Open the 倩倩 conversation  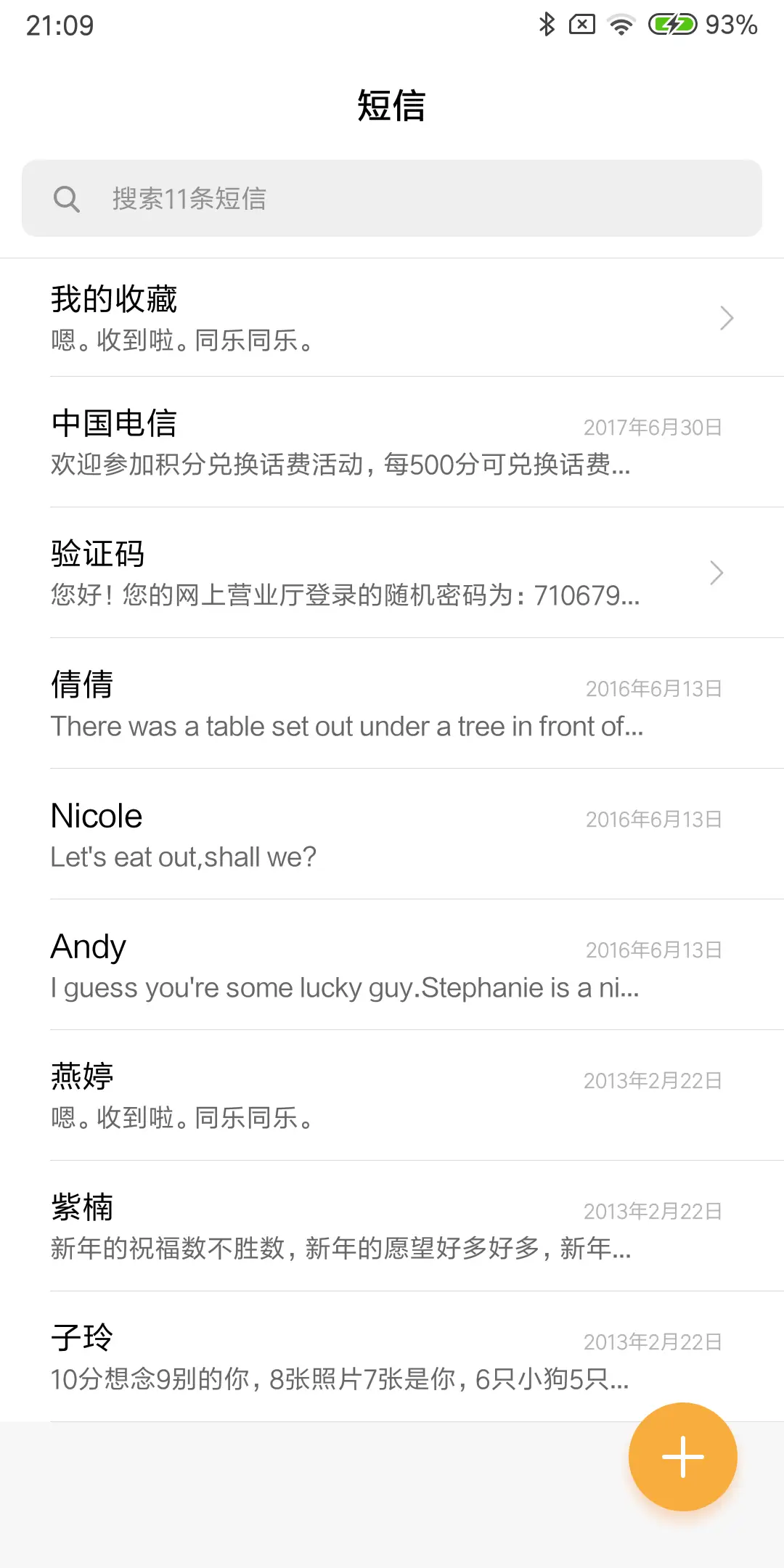(x=327, y=704)
